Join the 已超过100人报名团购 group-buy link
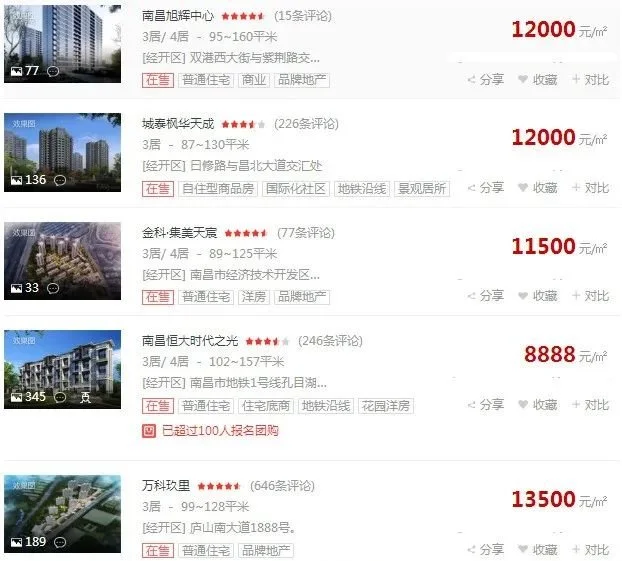Screen dimensions: 622x561 (x=219, y=431)
